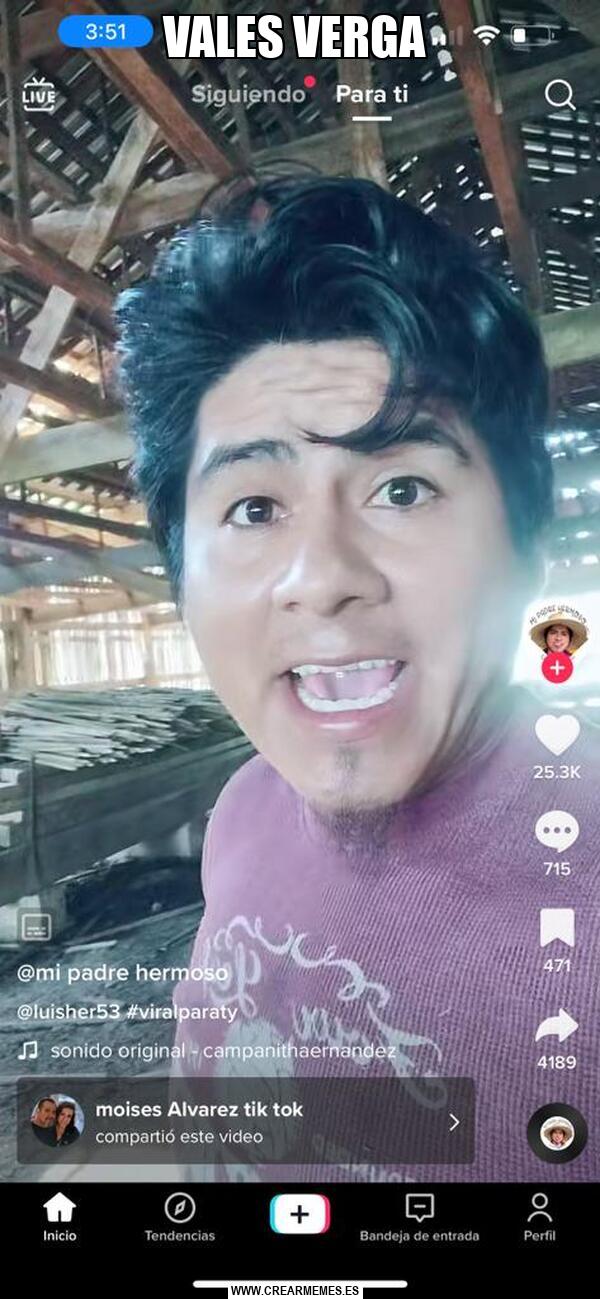Bookmark this video

point(557,928)
